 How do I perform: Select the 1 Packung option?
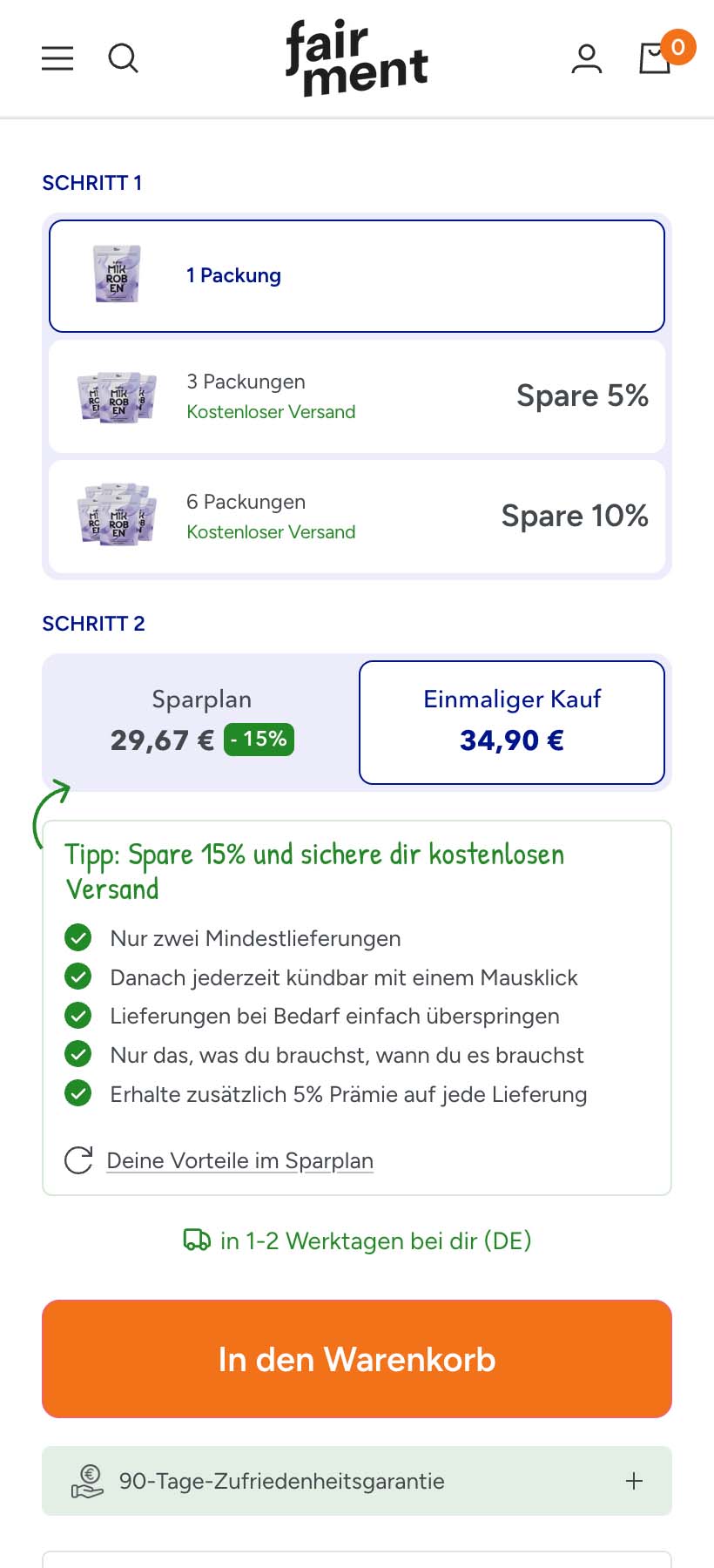(357, 275)
